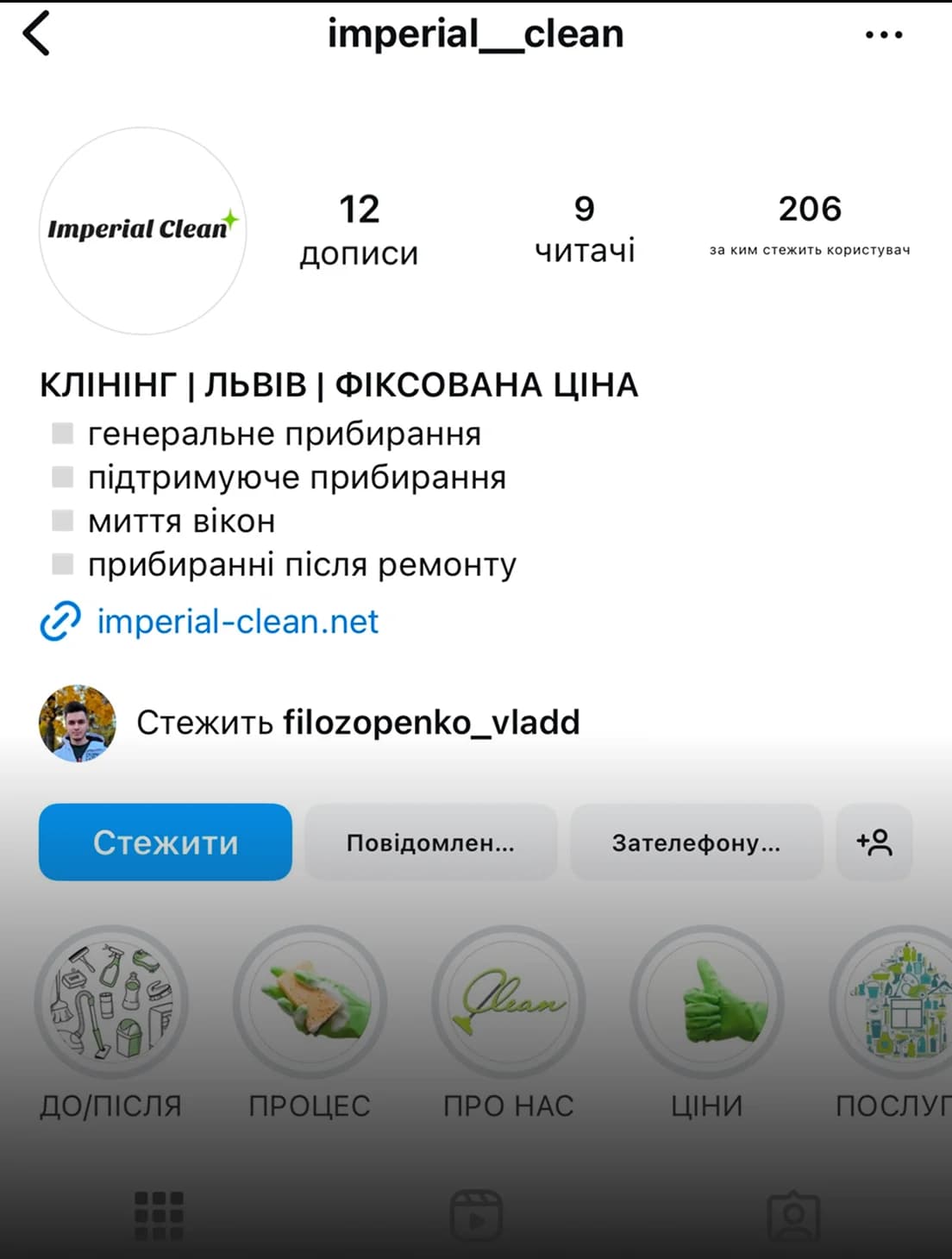Open the imperial-clean.net link
Viewport: 952px width, 1259px height.
point(236,621)
